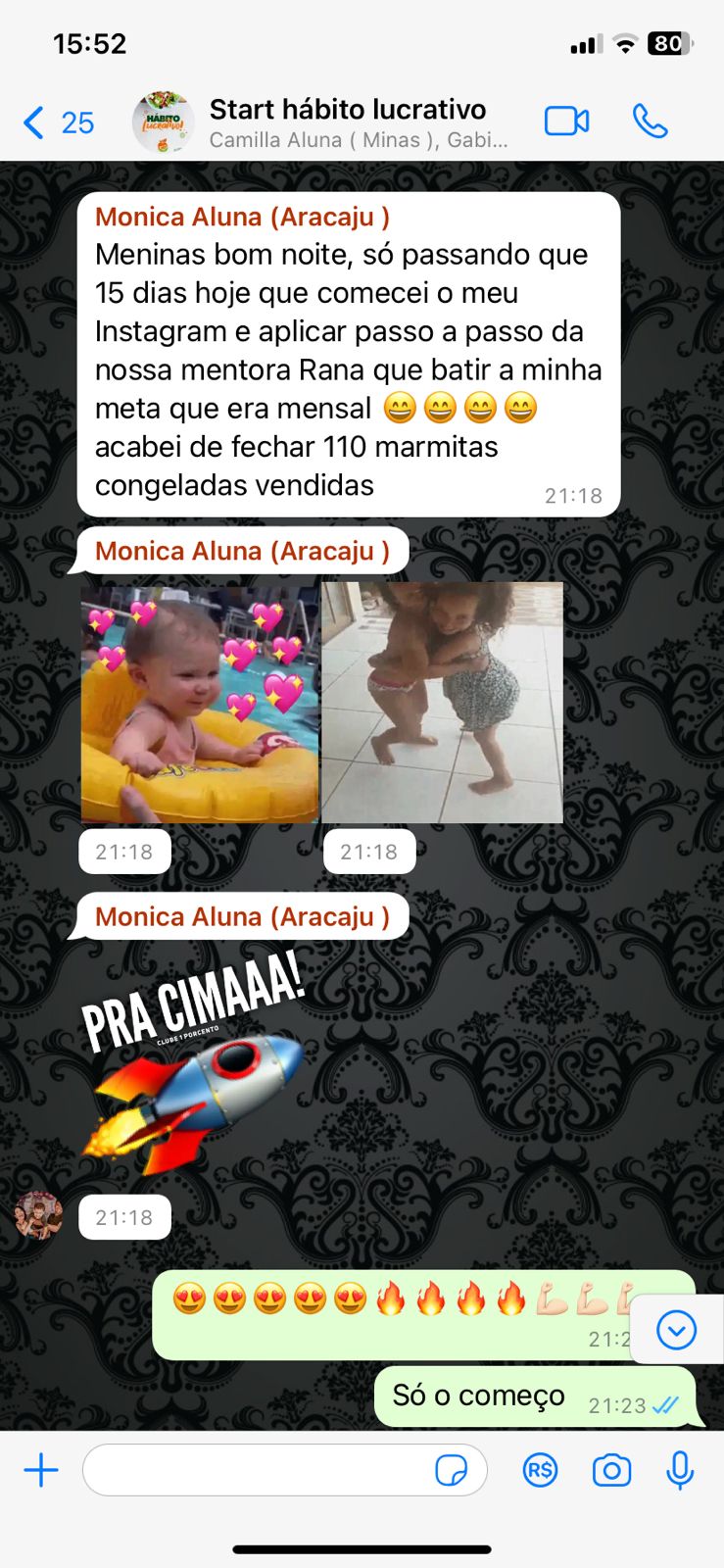The image size is (724, 1568).
Task: Start a group voice call
Action: point(650,122)
